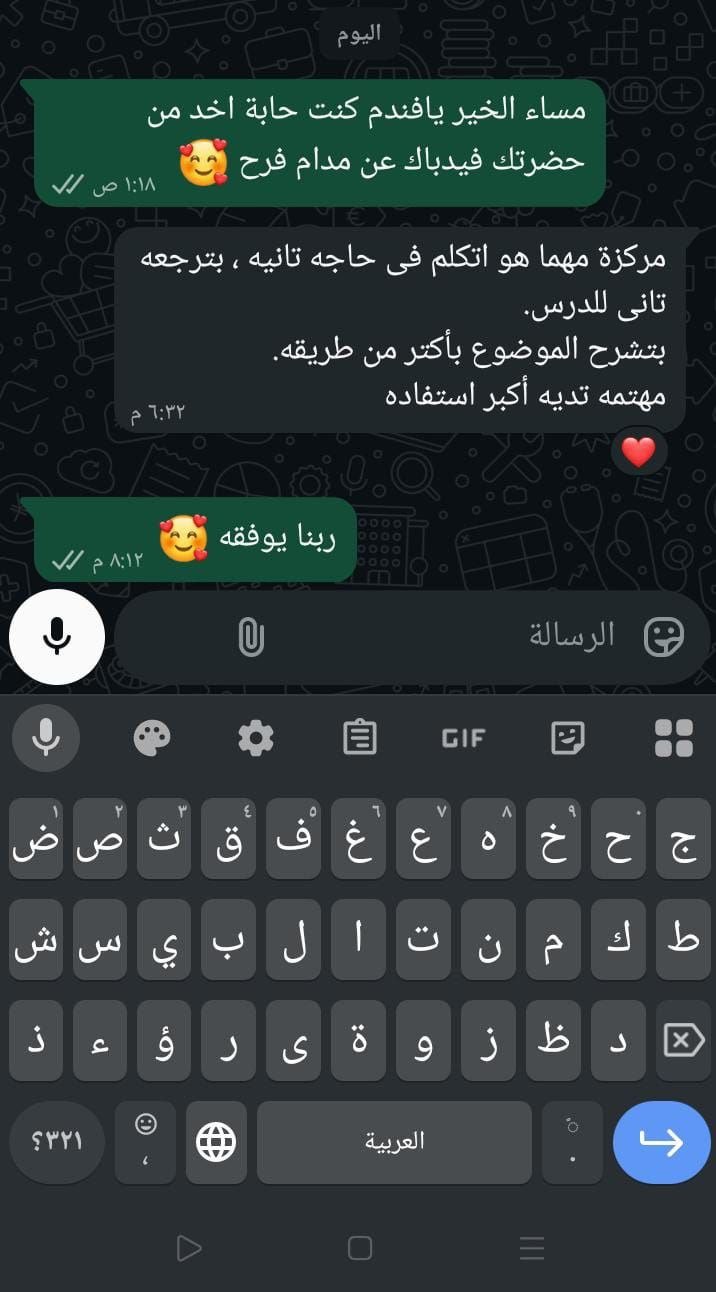Open the keyboard sticker panel

click(568, 739)
